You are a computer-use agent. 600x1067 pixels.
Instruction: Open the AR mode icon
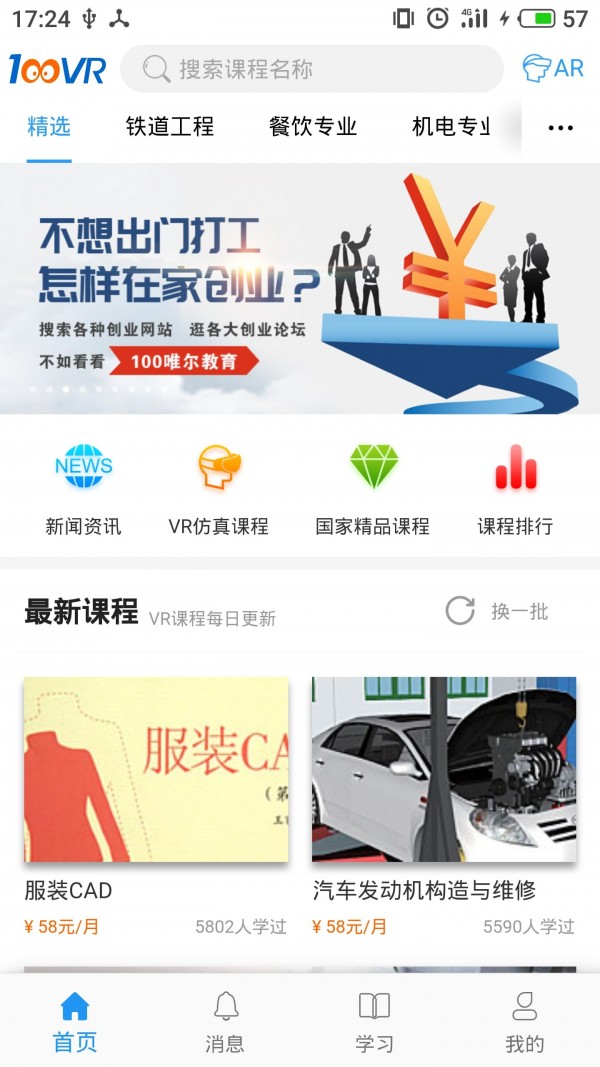(553, 68)
